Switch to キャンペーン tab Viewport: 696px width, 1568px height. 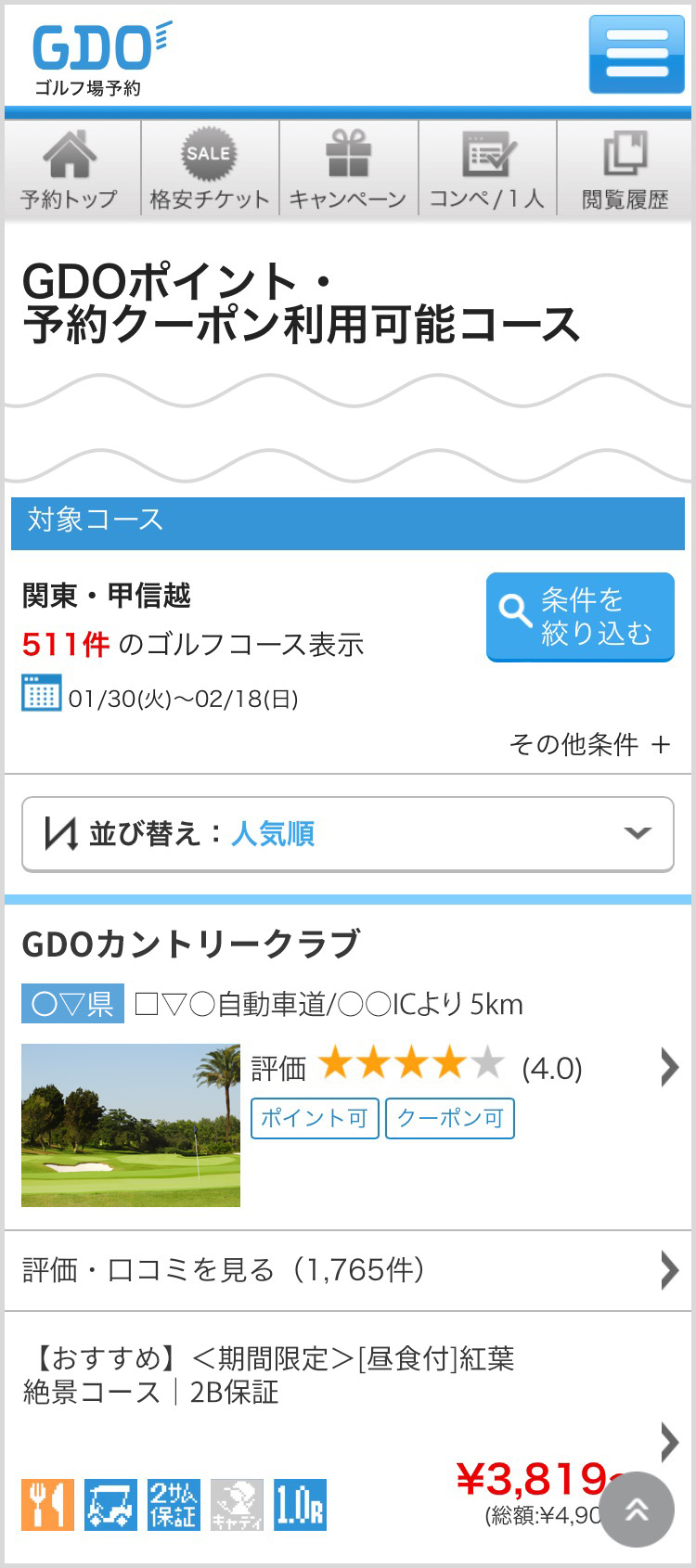tap(348, 170)
